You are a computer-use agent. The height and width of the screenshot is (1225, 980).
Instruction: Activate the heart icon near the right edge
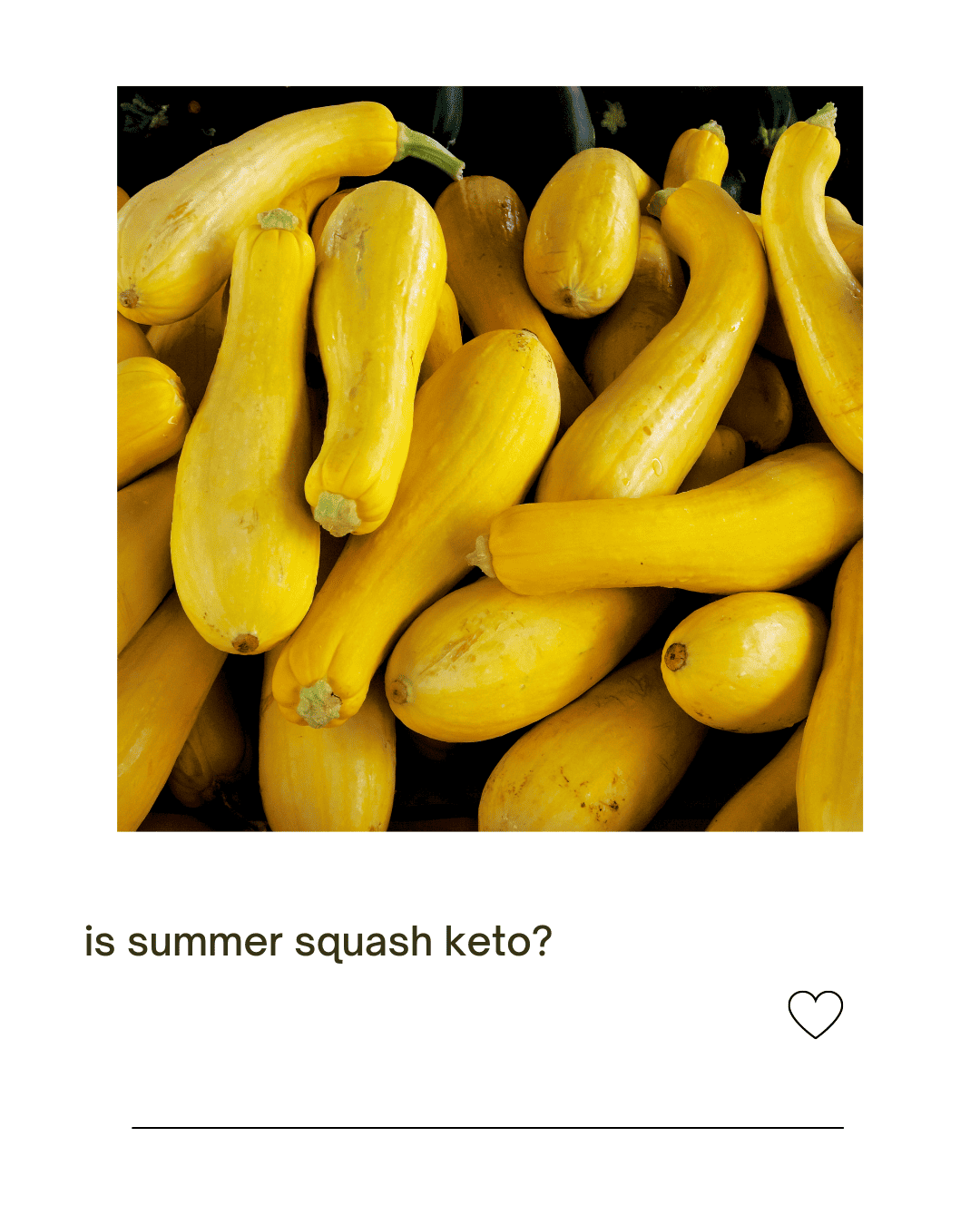pos(817,1014)
